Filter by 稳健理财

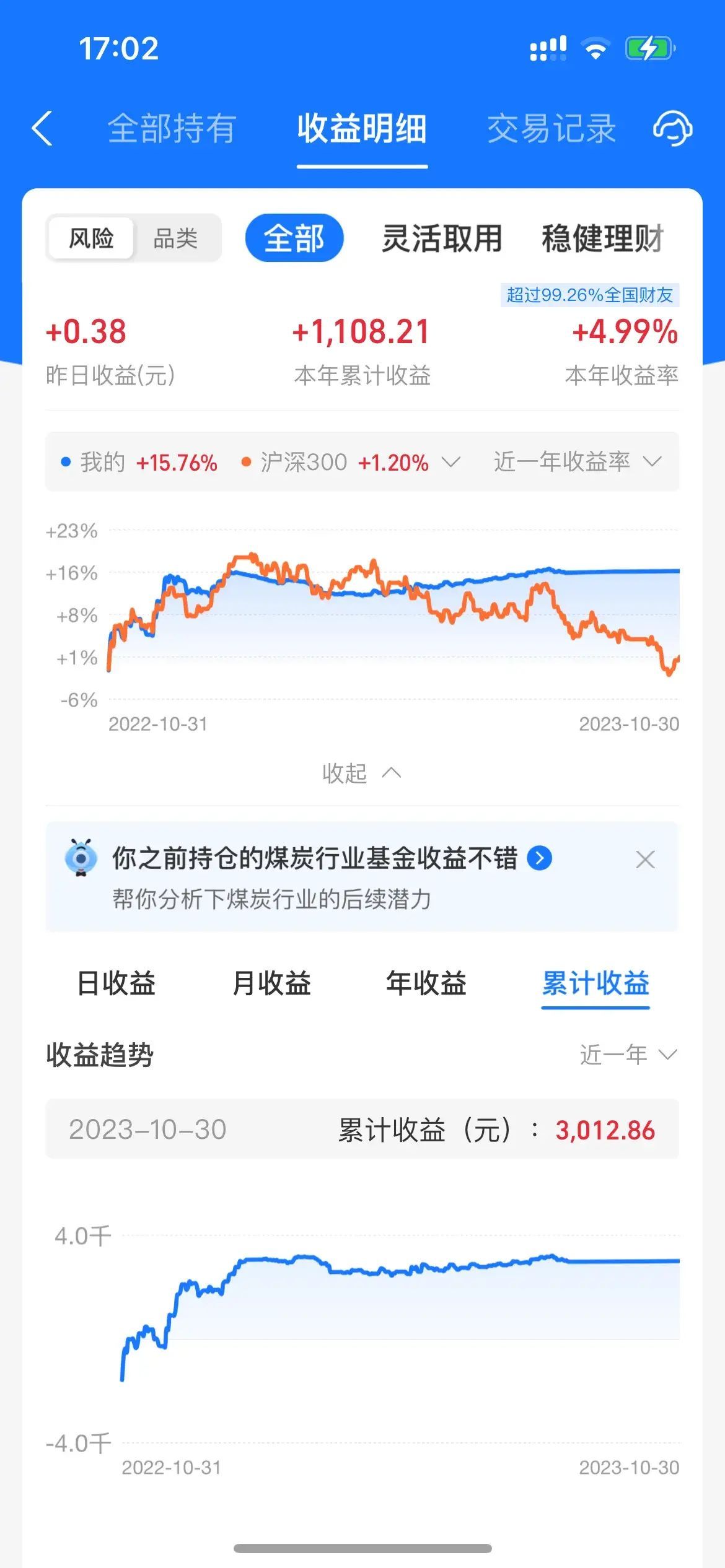tap(602, 238)
